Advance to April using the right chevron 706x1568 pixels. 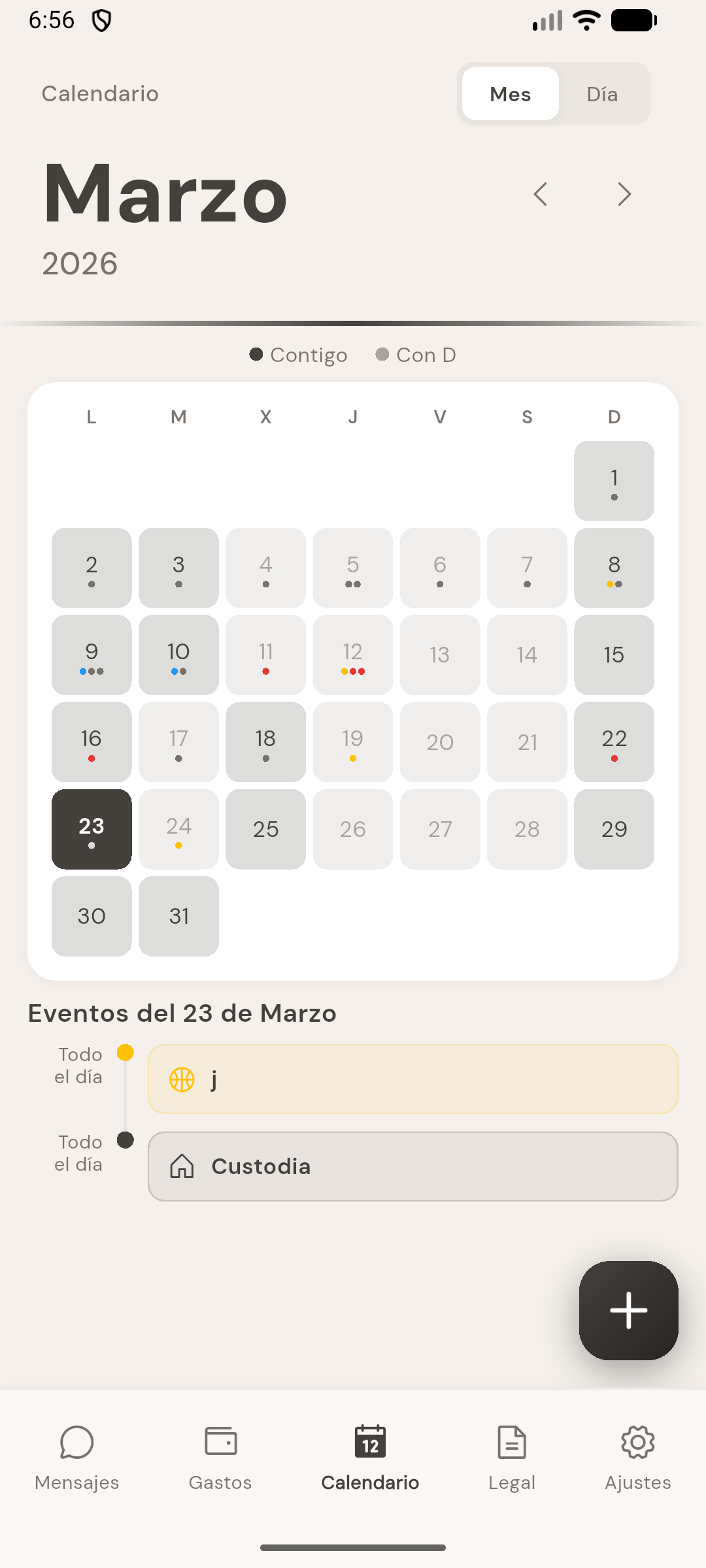point(623,194)
